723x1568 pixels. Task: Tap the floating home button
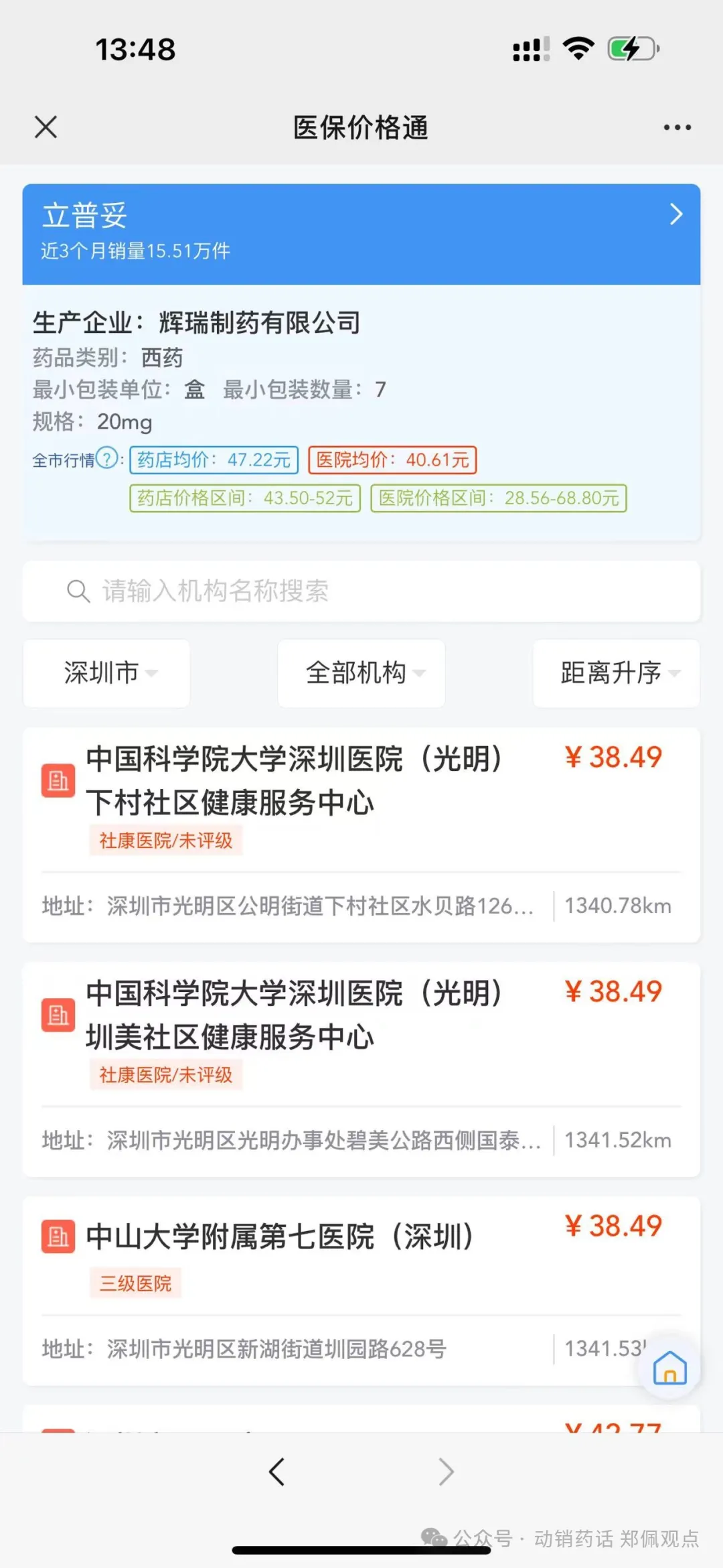point(669,1368)
